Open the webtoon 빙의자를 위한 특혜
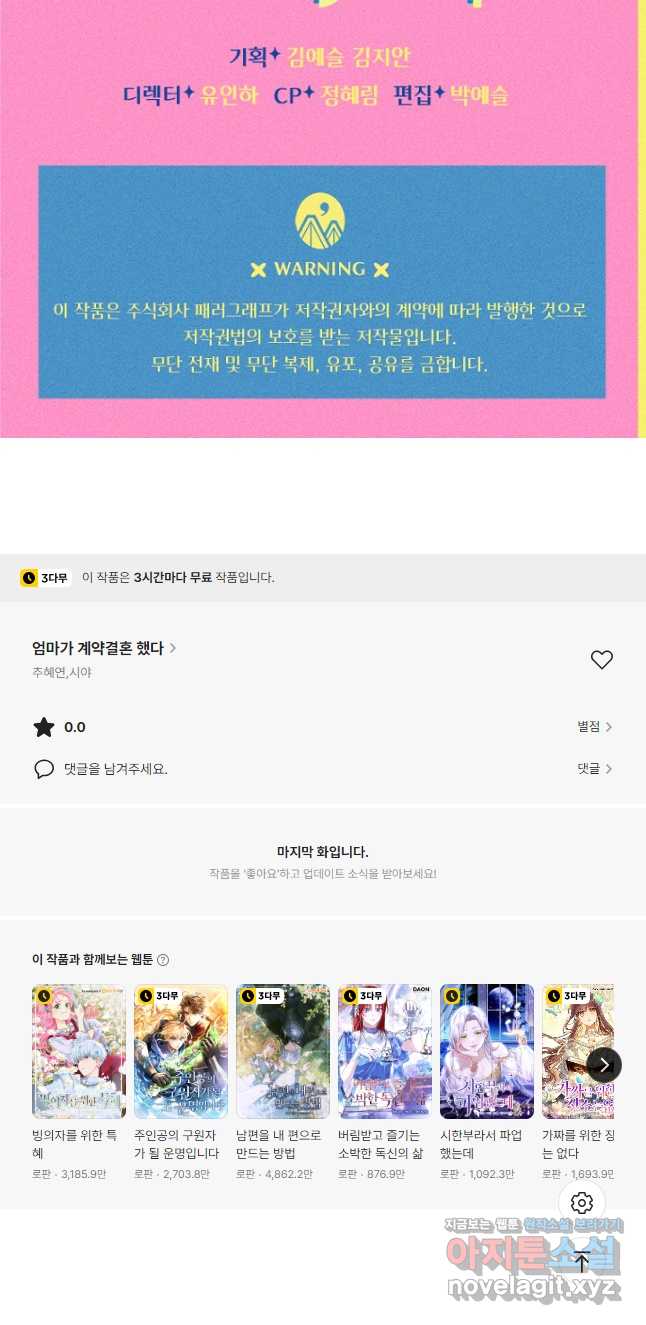This screenshot has height=1325, width=646. (x=79, y=1051)
